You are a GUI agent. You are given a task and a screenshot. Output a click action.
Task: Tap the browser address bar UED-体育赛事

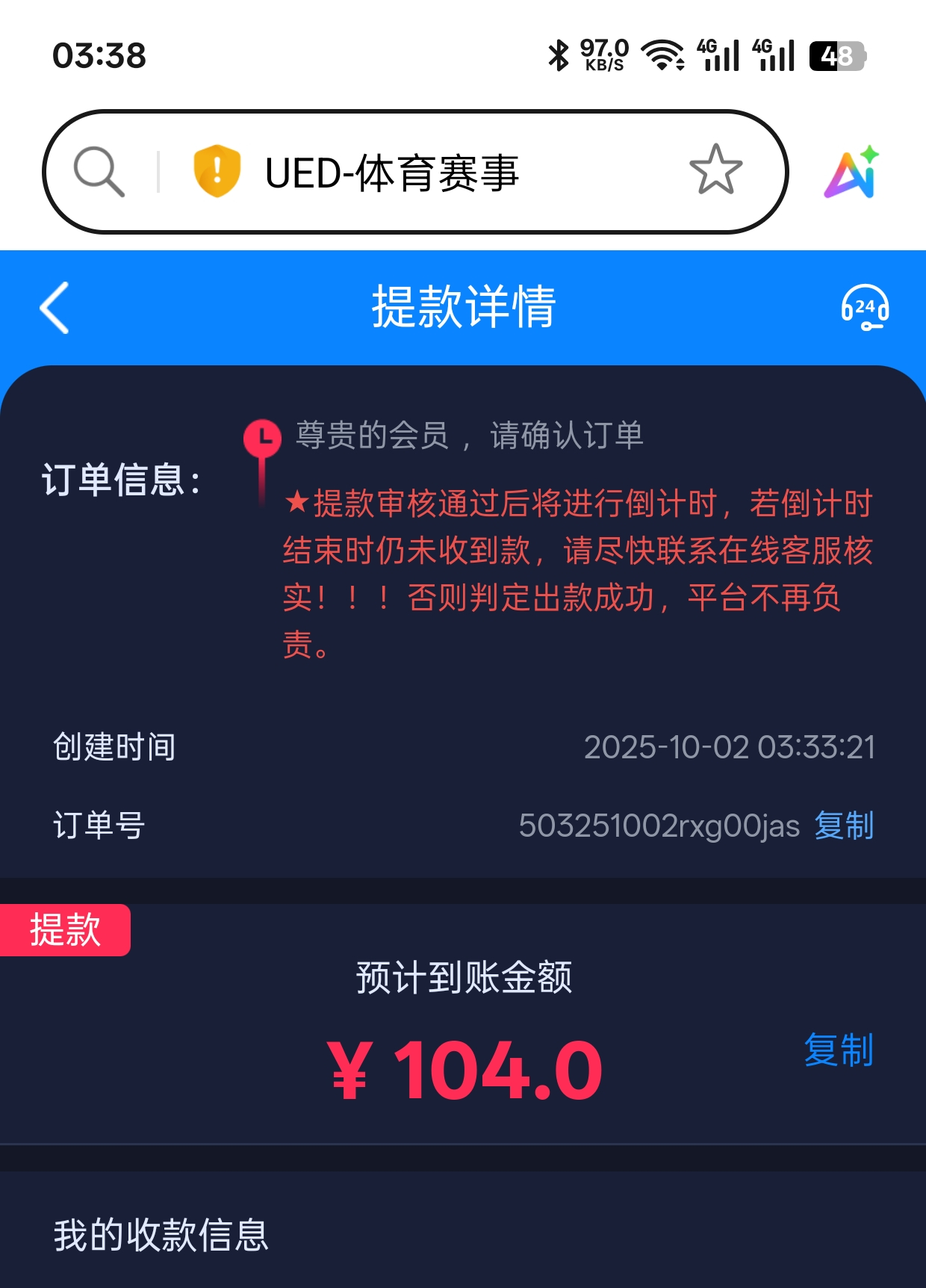[x=392, y=173]
